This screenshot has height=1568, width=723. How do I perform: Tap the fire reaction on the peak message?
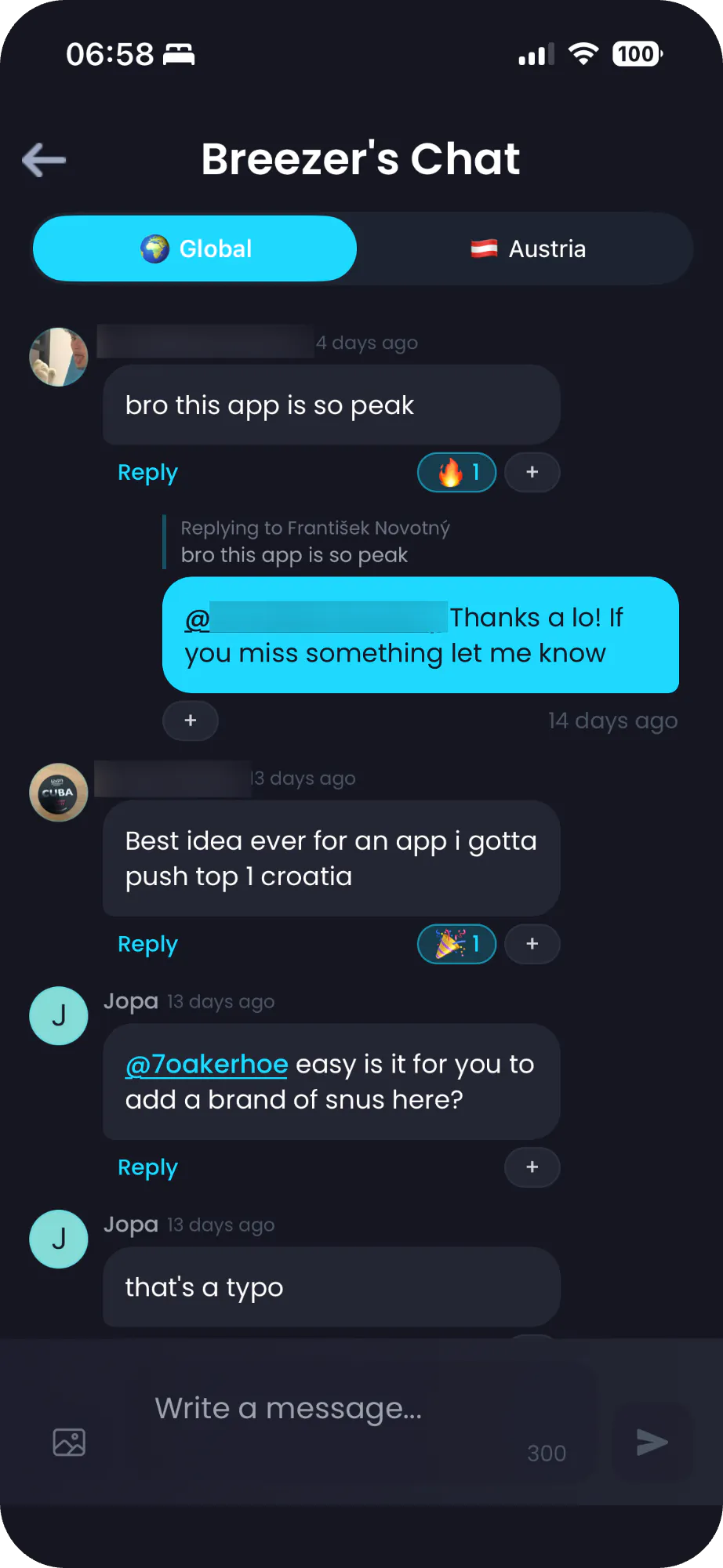tap(457, 473)
